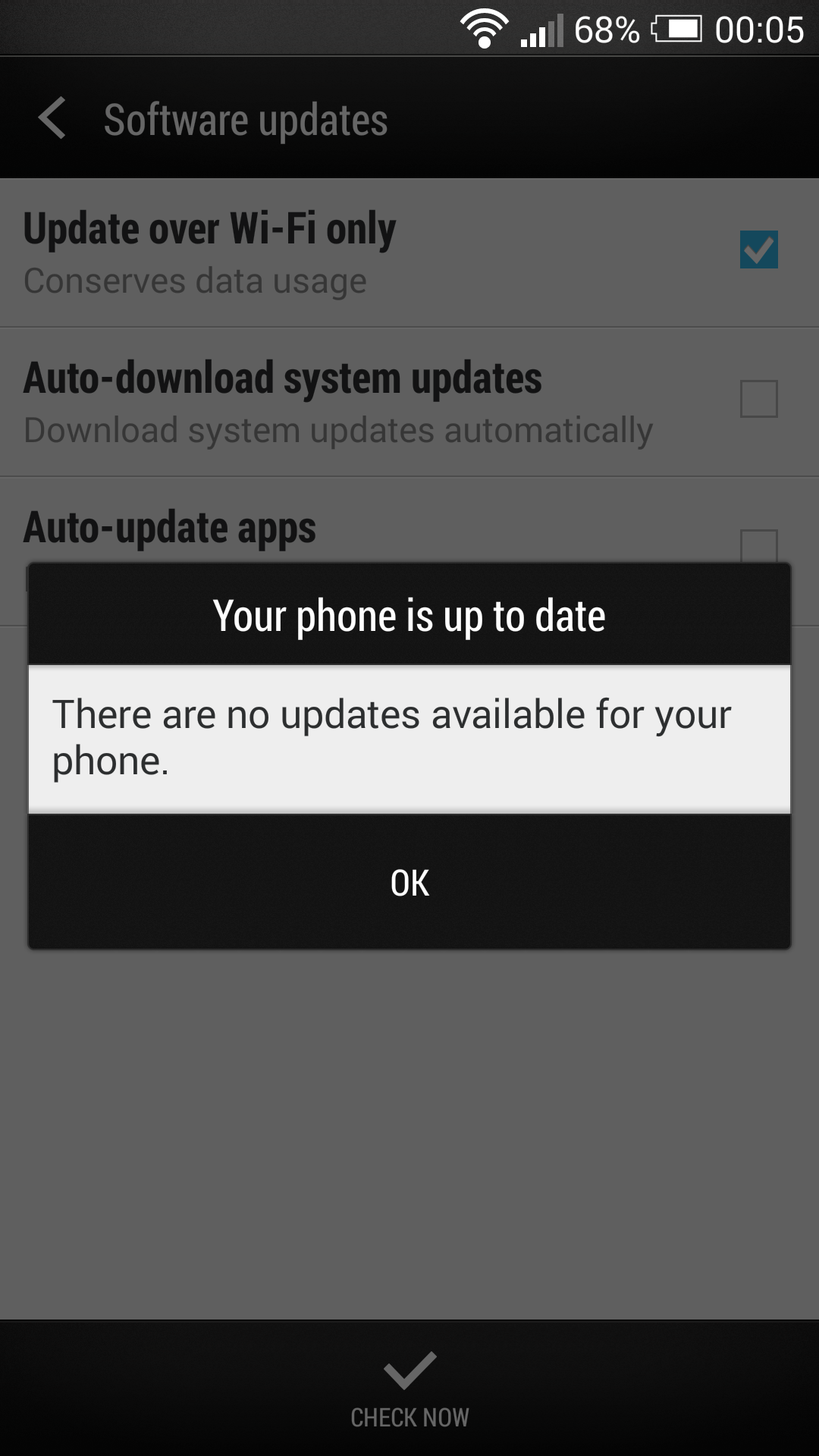Enable Auto-download system updates checkbox
The width and height of the screenshot is (819, 1456).
(x=758, y=399)
